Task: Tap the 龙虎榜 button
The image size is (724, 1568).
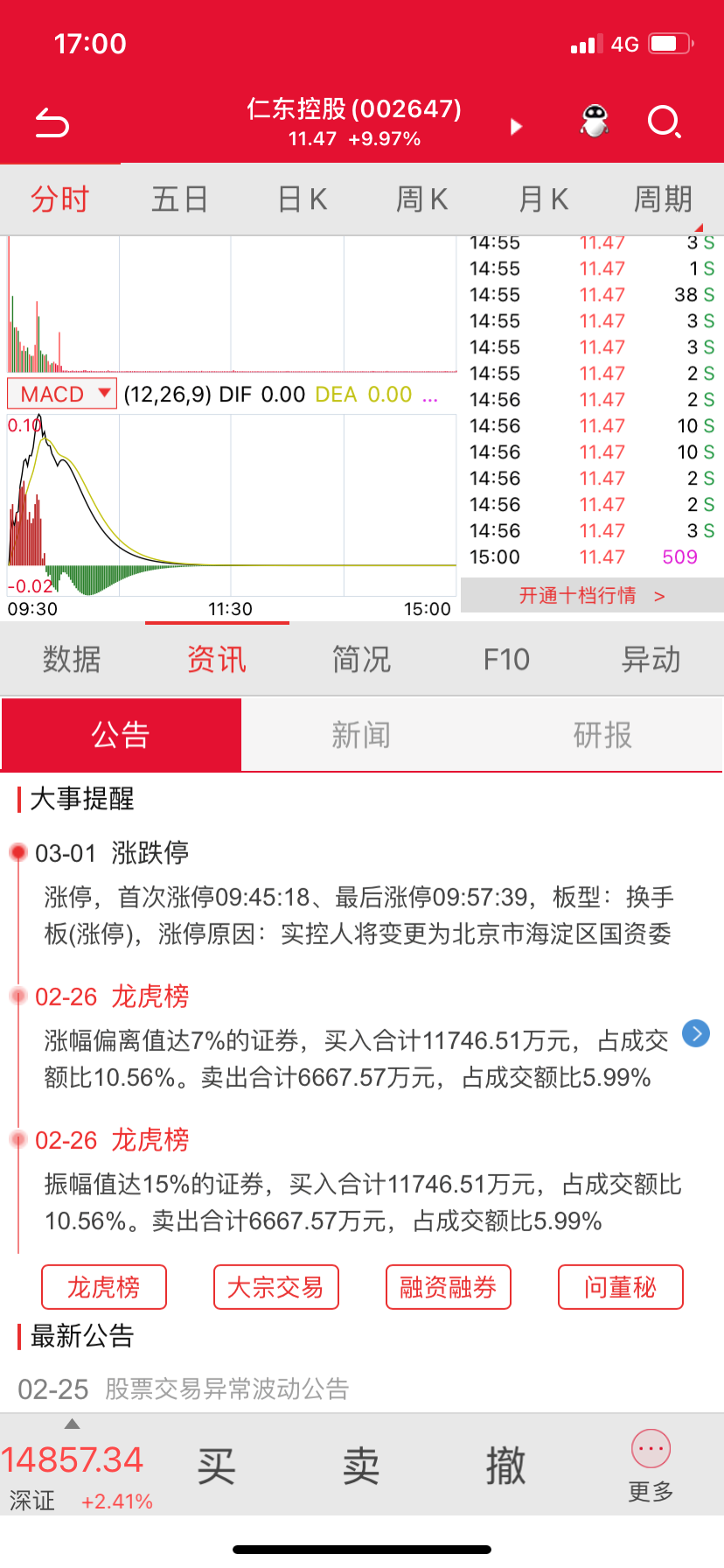Action: [104, 1287]
